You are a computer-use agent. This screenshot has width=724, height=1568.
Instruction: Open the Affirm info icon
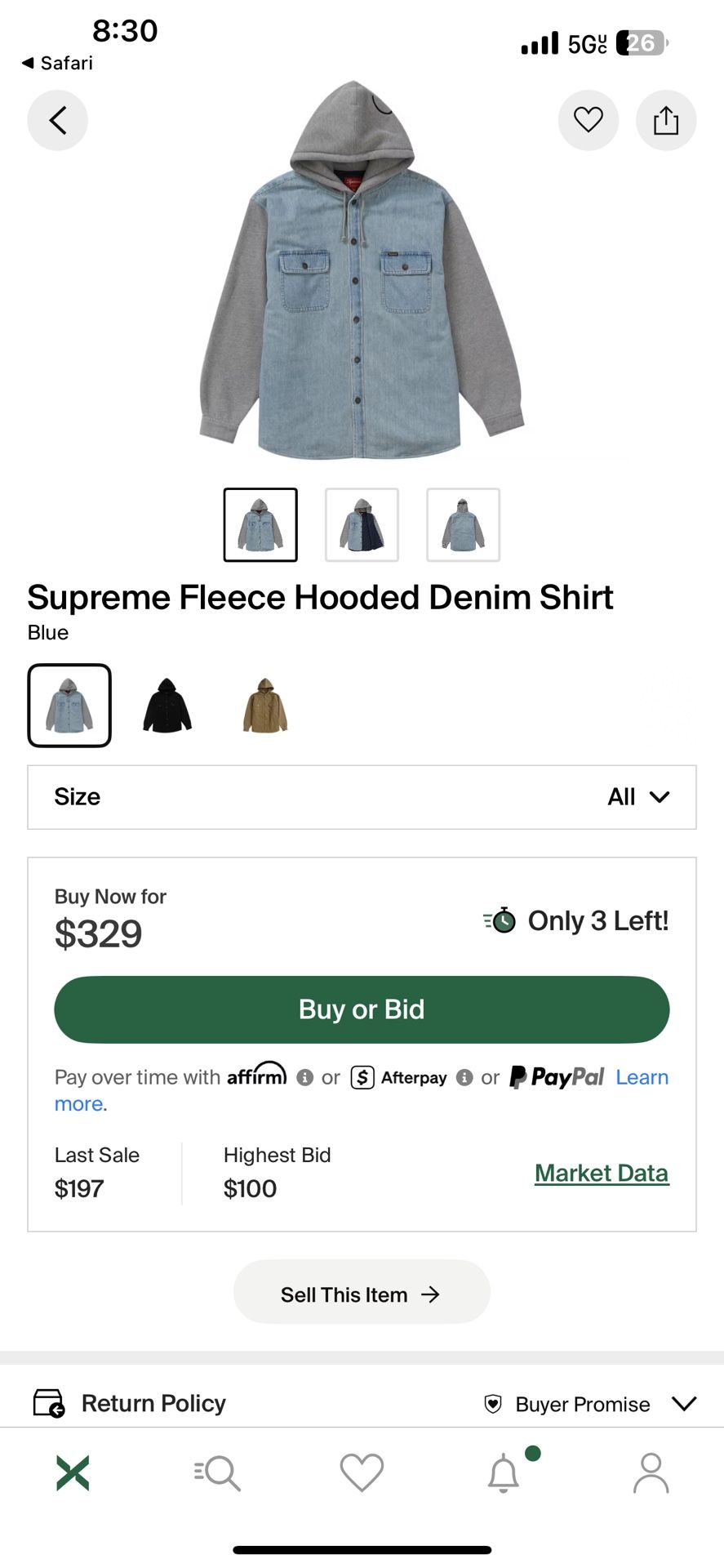tap(304, 1077)
